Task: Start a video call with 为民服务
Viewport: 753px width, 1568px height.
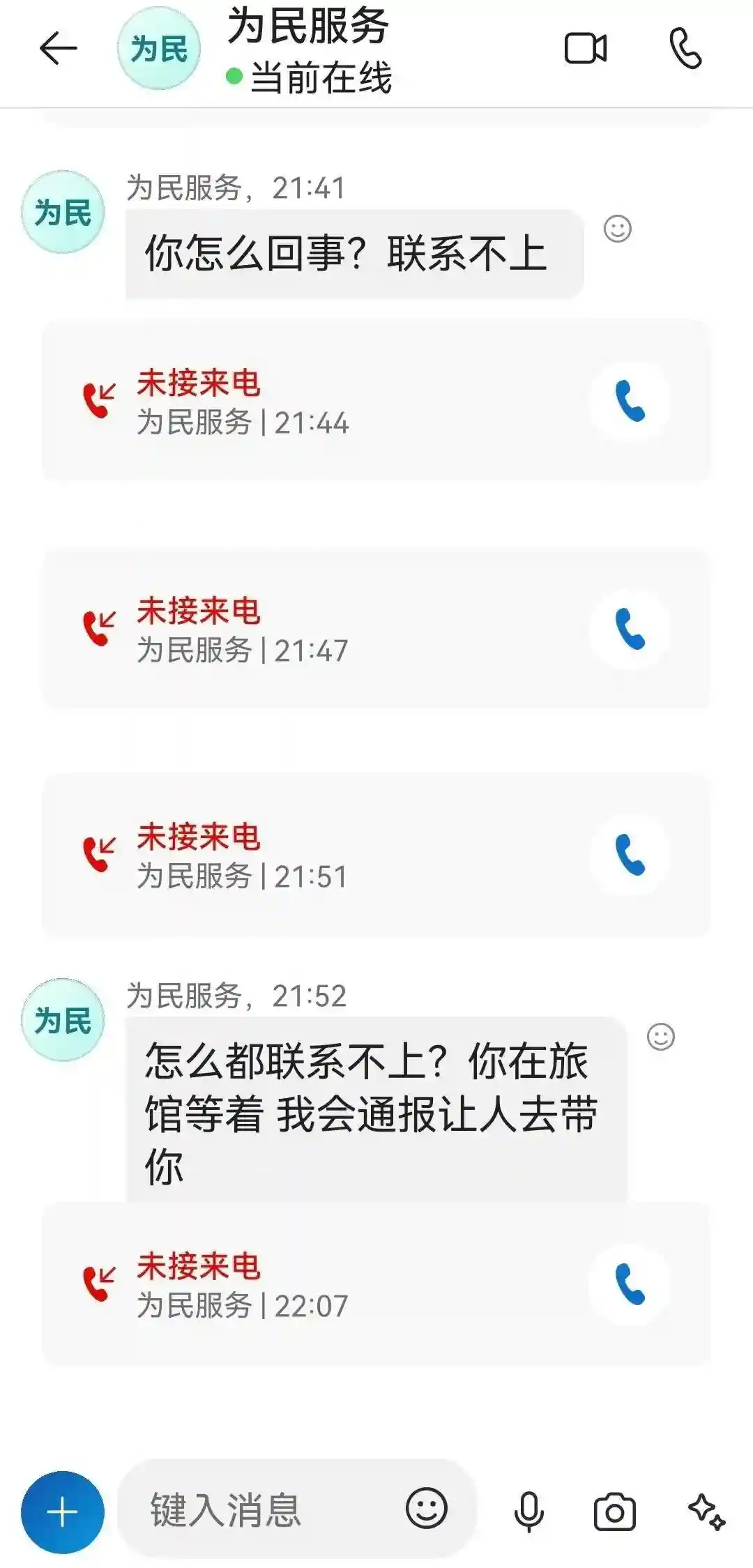Action: click(x=585, y=49)
